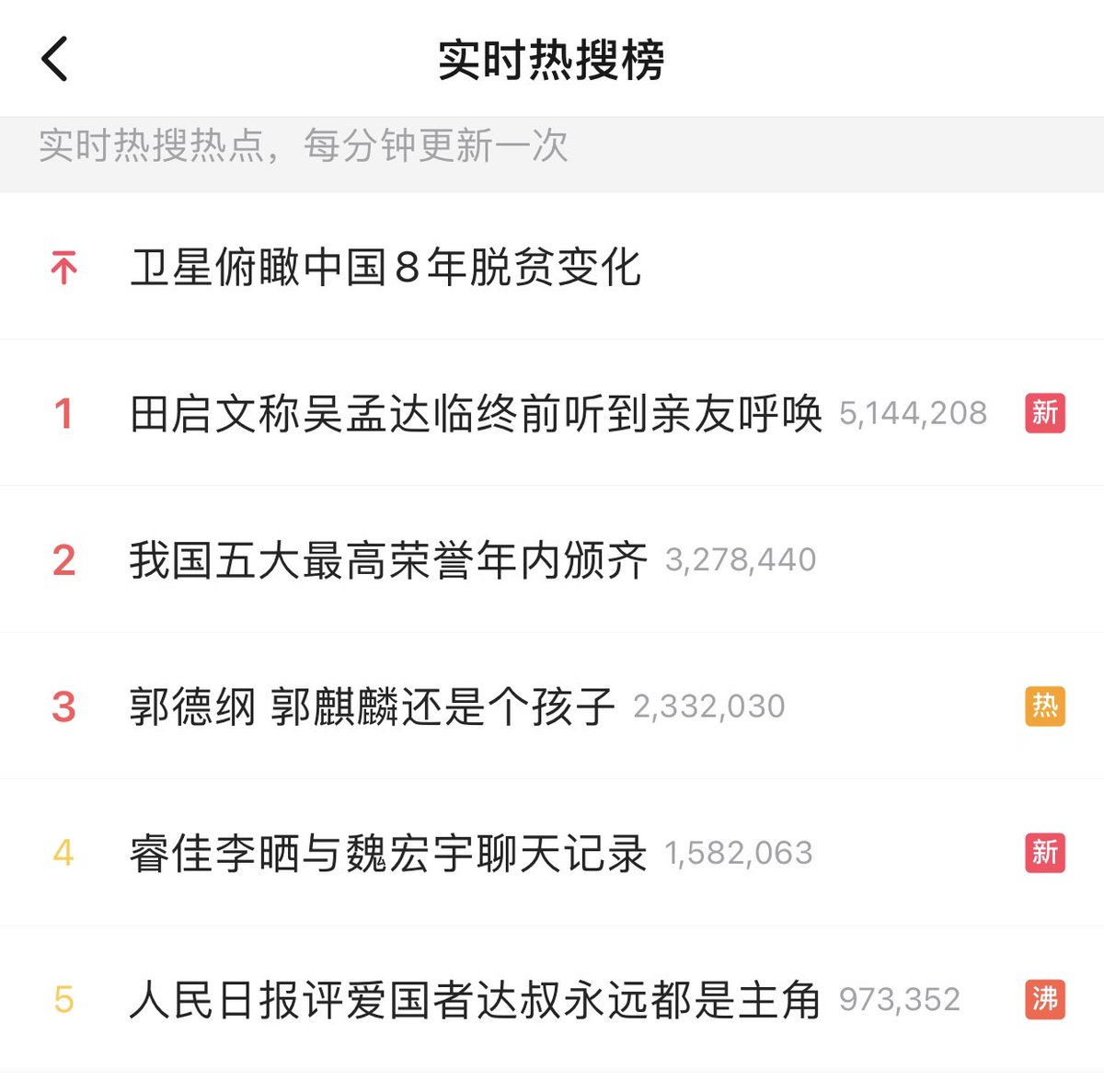This screenshot has height=1092, width=1104.
Task: View topic 郭德纲 郭麒麟还是个孩子
Action: [x=372, y=707]
